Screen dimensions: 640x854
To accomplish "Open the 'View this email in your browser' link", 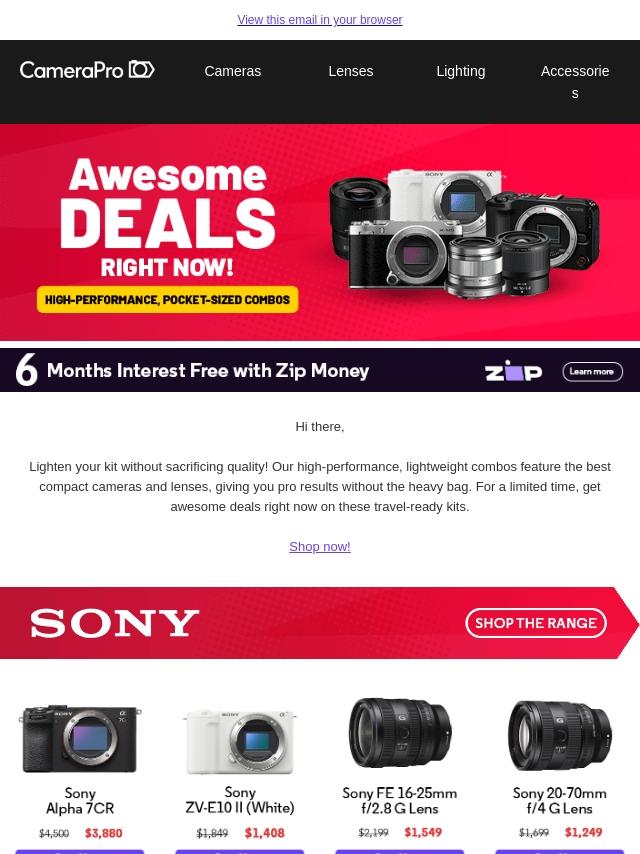I will 319,20.
